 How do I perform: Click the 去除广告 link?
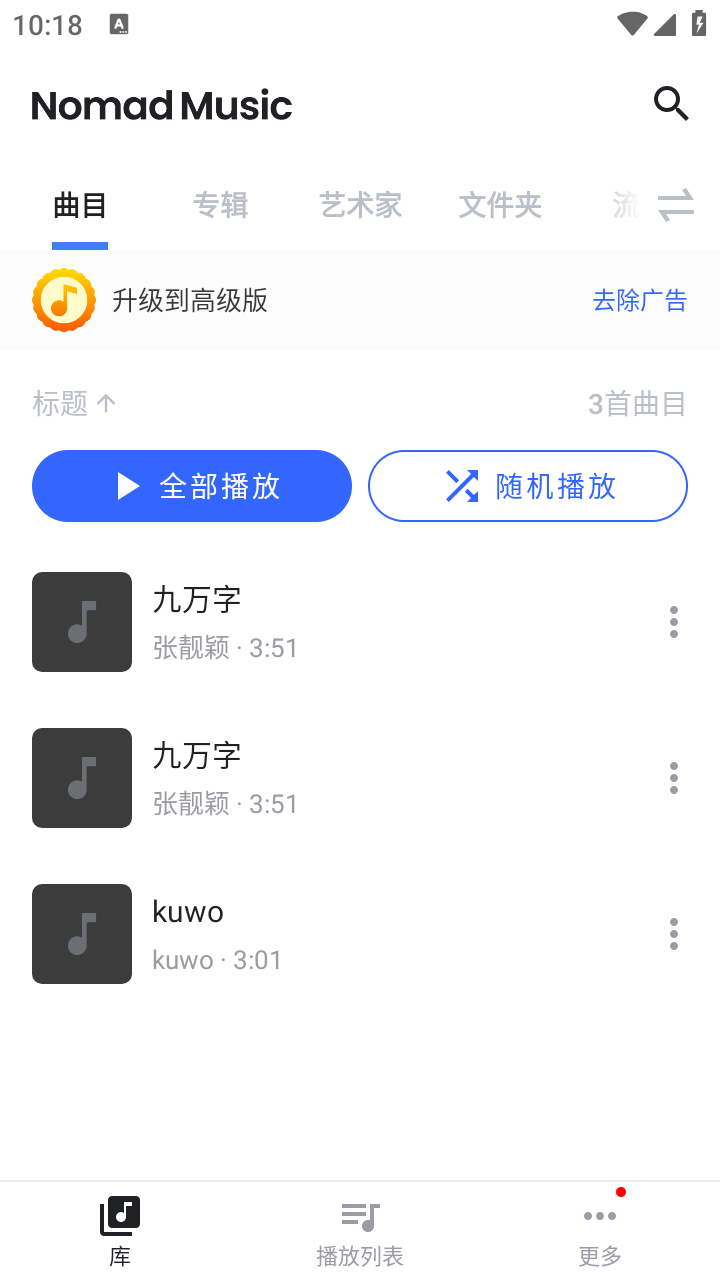[640, 300]
